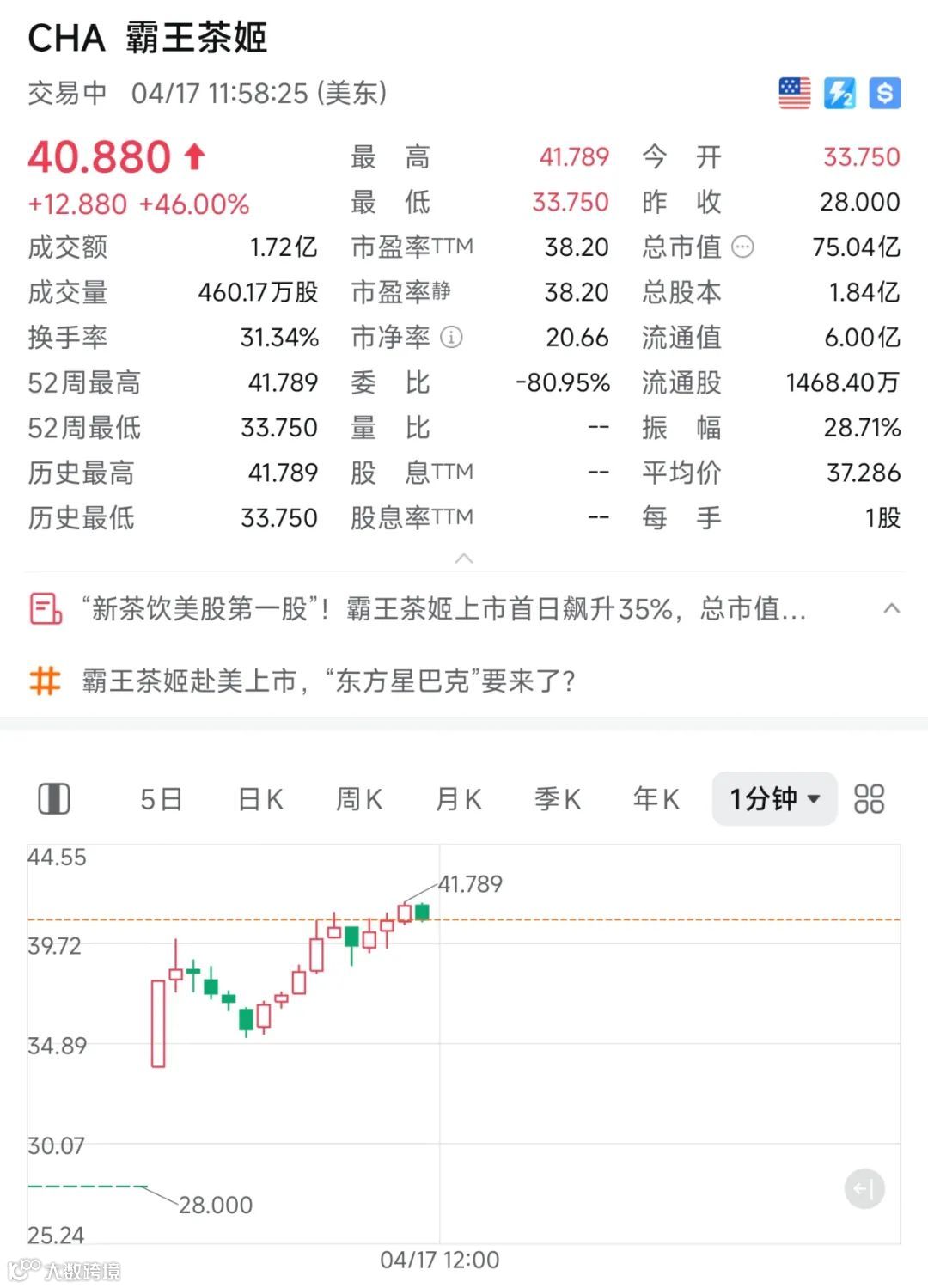
Task: Open the 新茶饮美股第一股 news headline
Action: pos(444,609)
